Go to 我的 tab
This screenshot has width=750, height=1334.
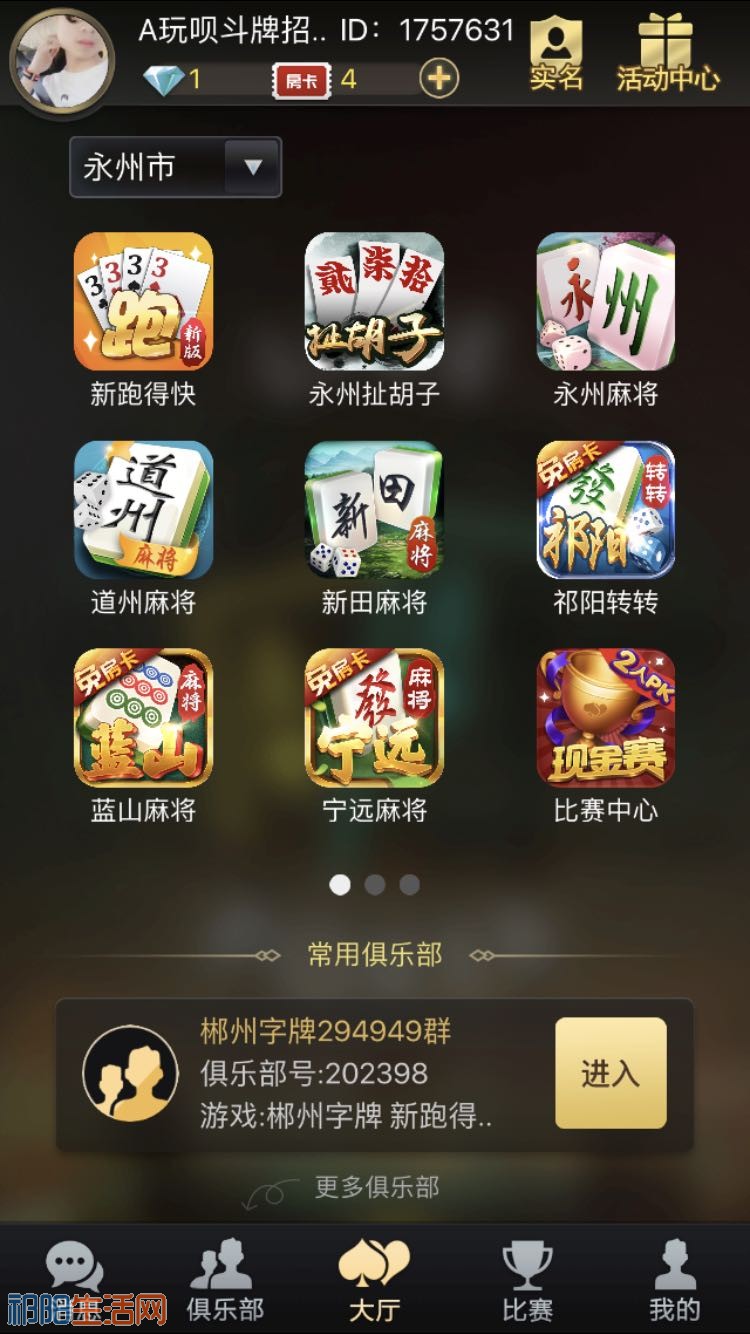pyautogui.click(x=675, y=1280)
